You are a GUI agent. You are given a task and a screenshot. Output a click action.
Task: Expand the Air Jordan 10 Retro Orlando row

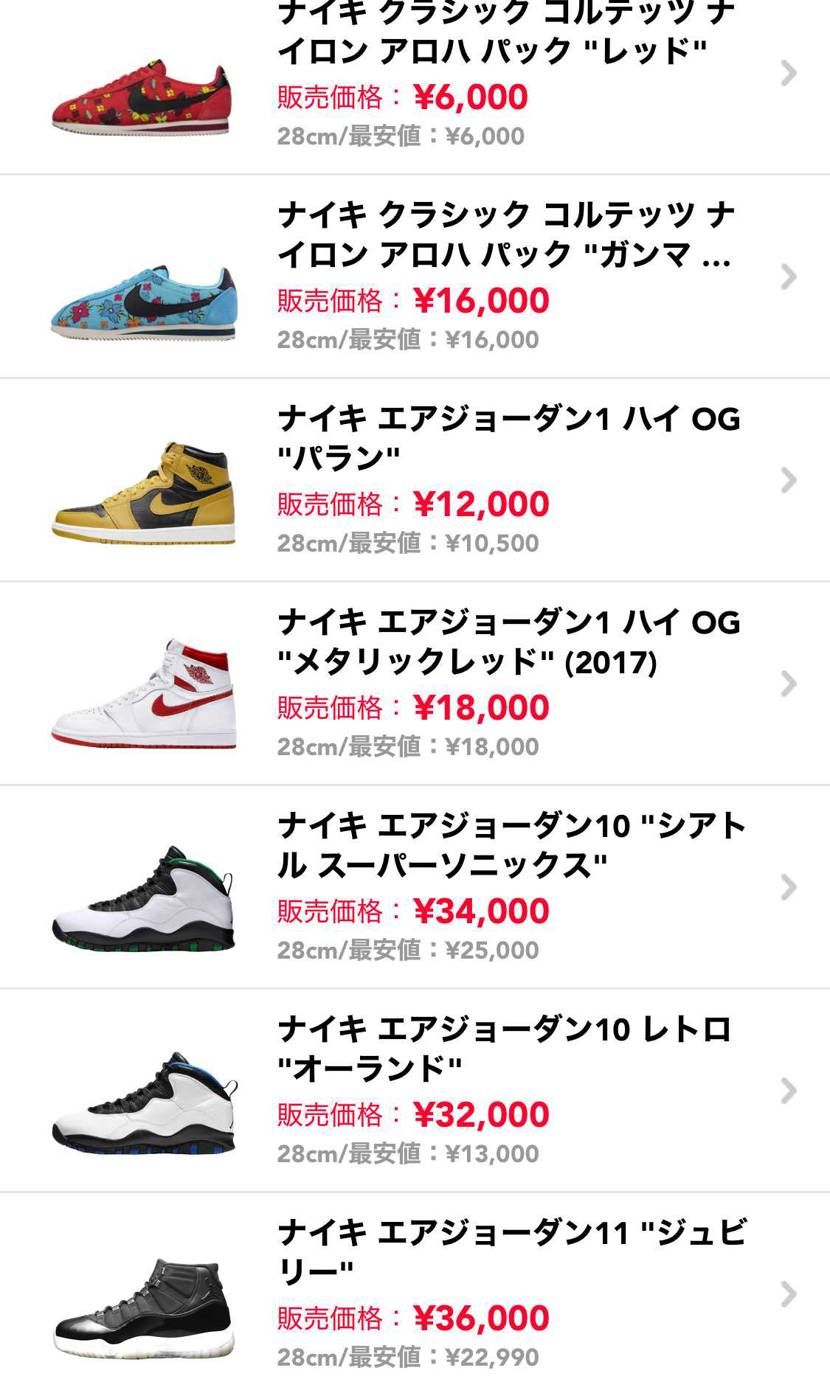tap(789, 1090)
